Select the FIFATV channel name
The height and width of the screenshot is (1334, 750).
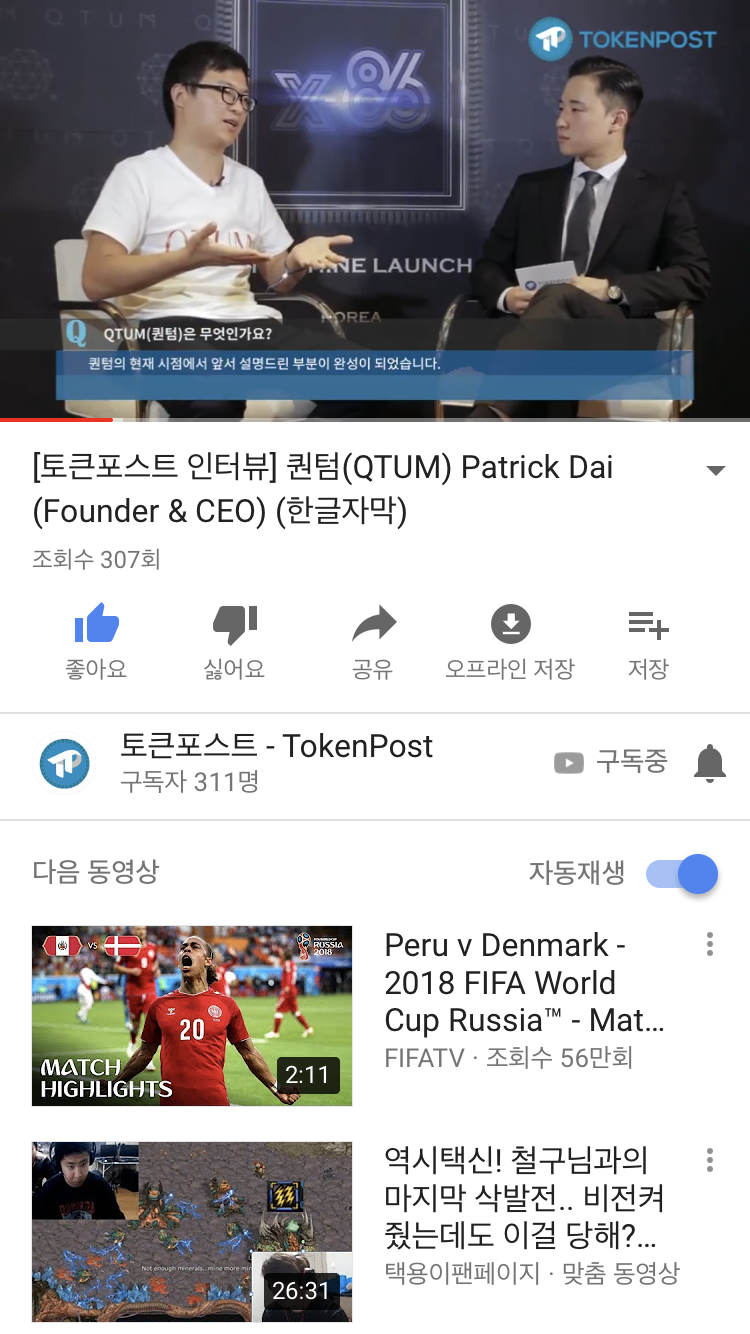414,1058
